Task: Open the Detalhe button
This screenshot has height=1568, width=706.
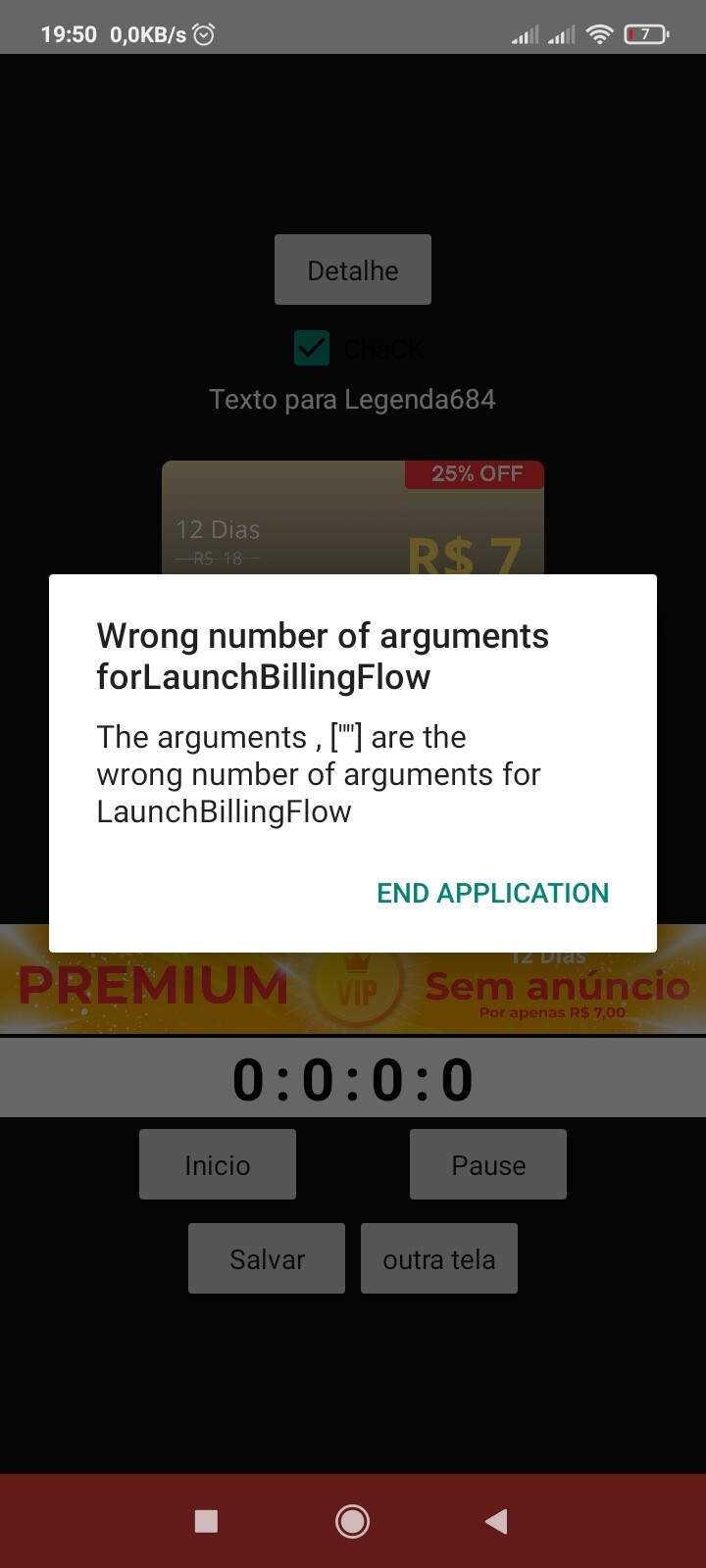Action: click(x=353, y=269)
